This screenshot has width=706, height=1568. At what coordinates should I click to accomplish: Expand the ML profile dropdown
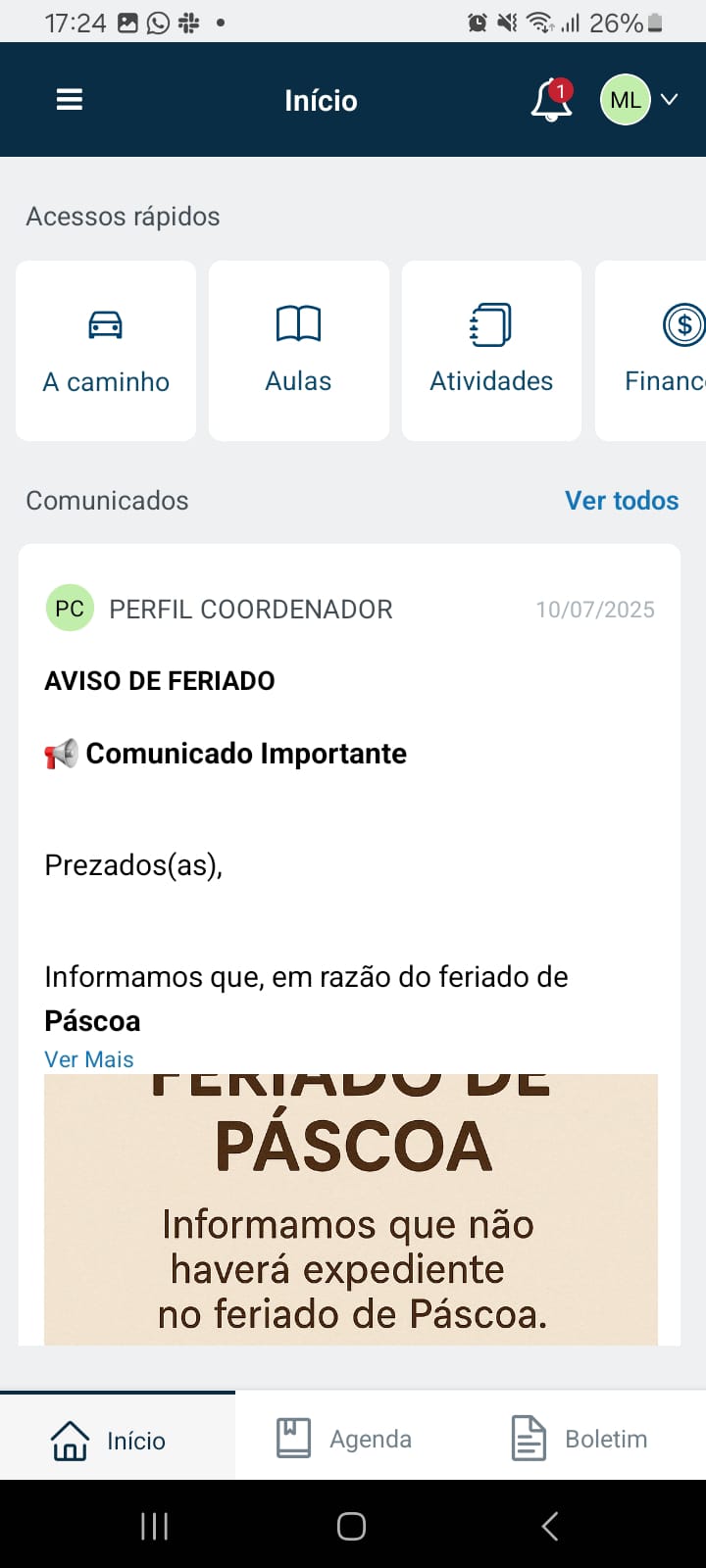click(x=639, y=100)
